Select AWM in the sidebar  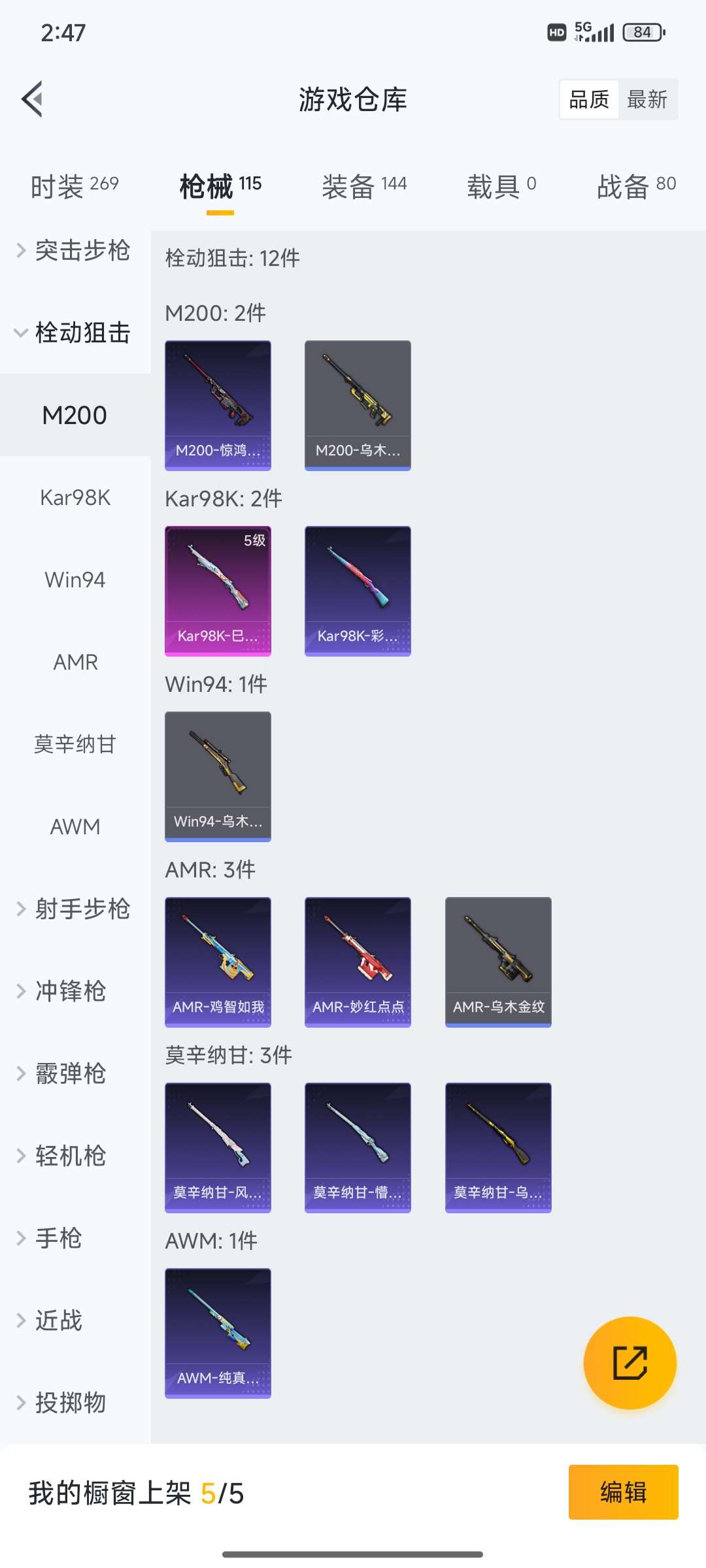75,827
